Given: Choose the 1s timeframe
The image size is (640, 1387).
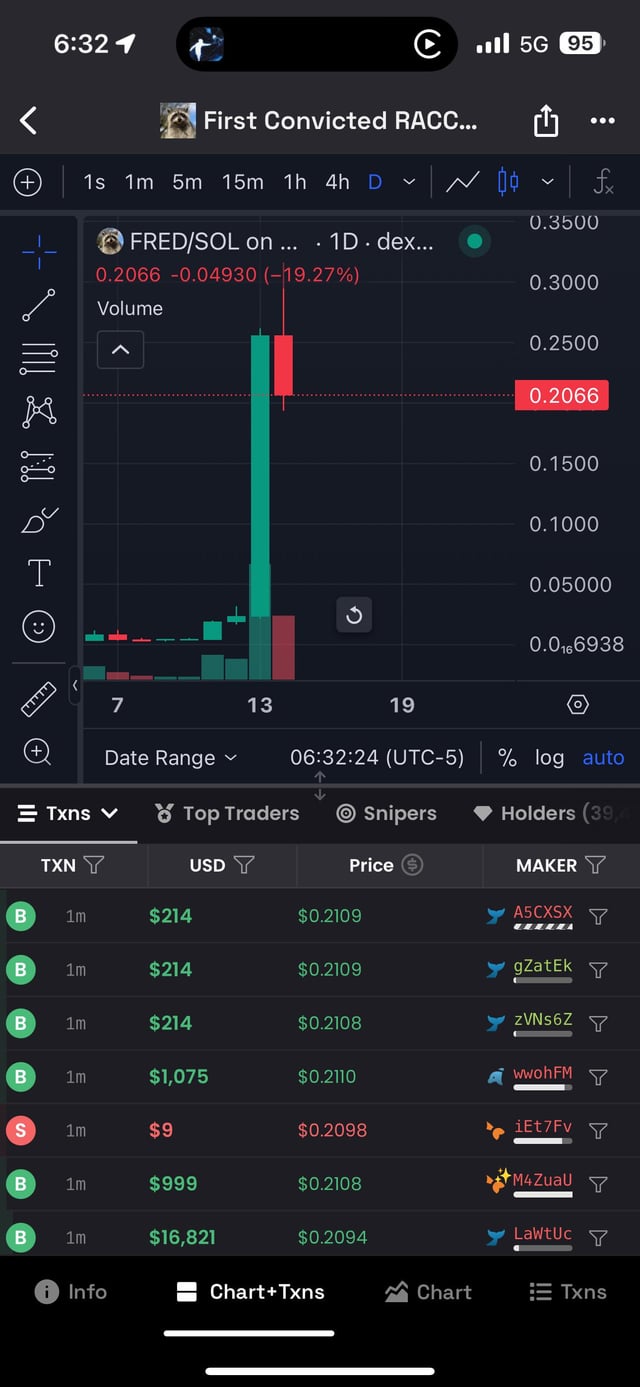Looking at the screenshot, I should pyautogui.click(x=94, y=182).
